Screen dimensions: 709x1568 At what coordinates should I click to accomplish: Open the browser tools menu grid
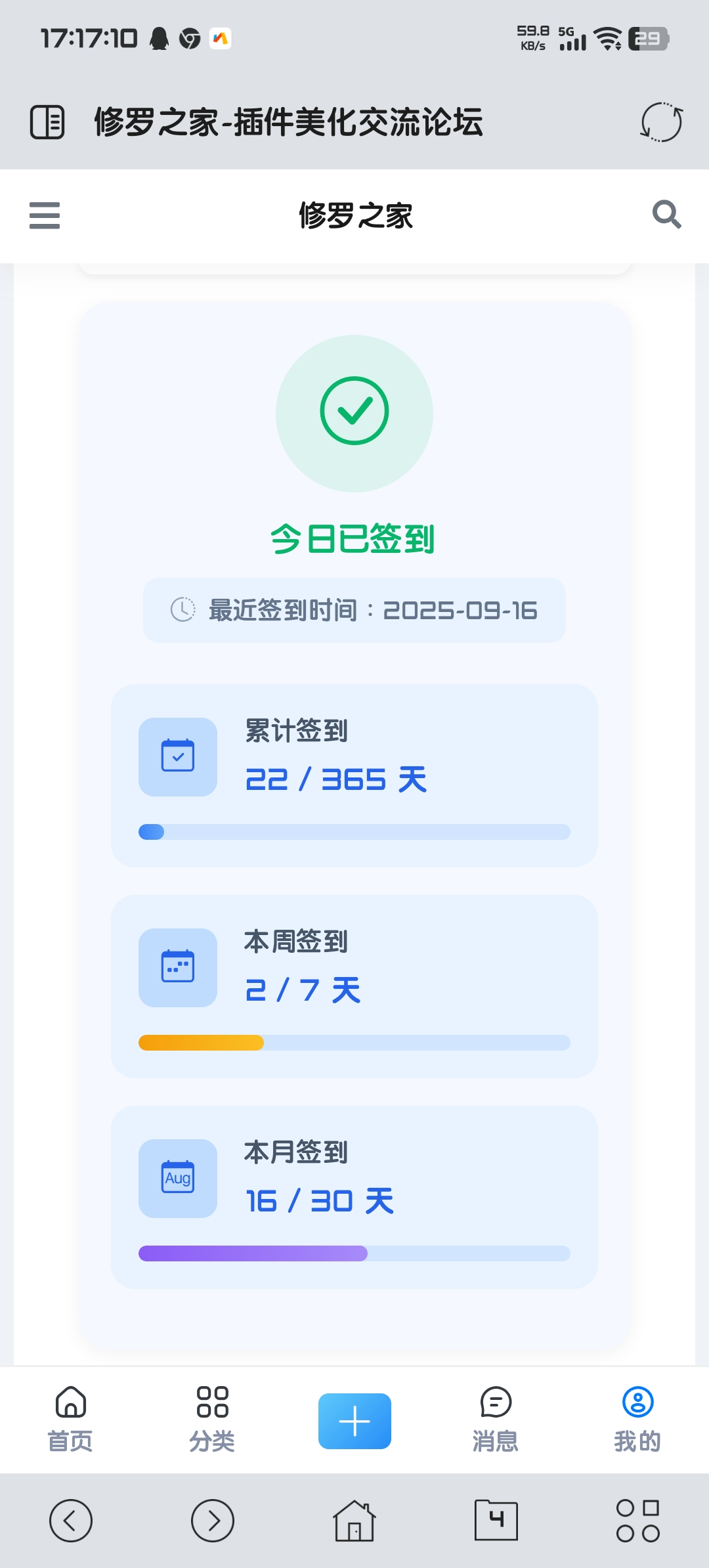point(638,1521)
